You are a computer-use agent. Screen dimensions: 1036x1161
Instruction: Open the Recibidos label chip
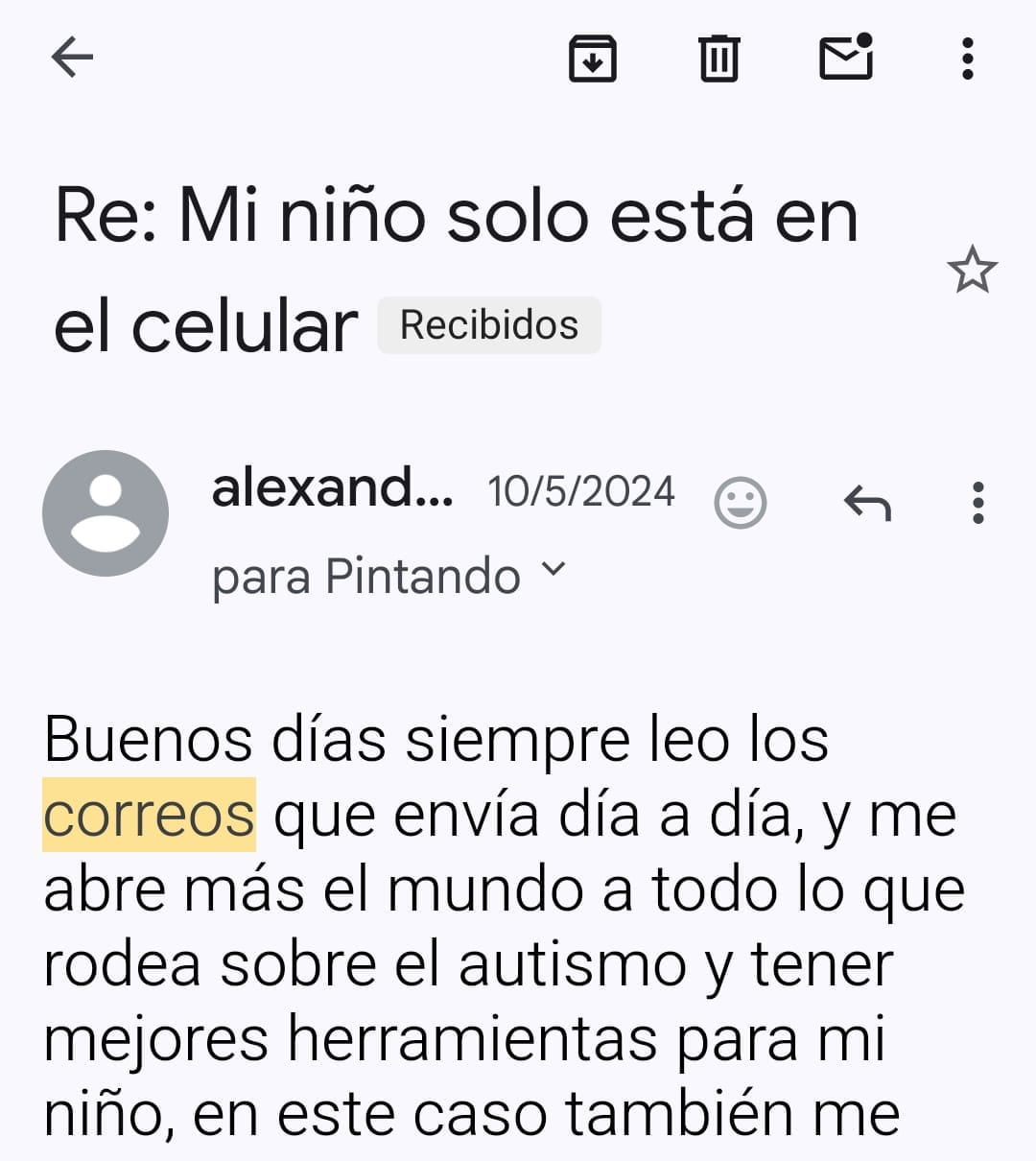[488, 325]
